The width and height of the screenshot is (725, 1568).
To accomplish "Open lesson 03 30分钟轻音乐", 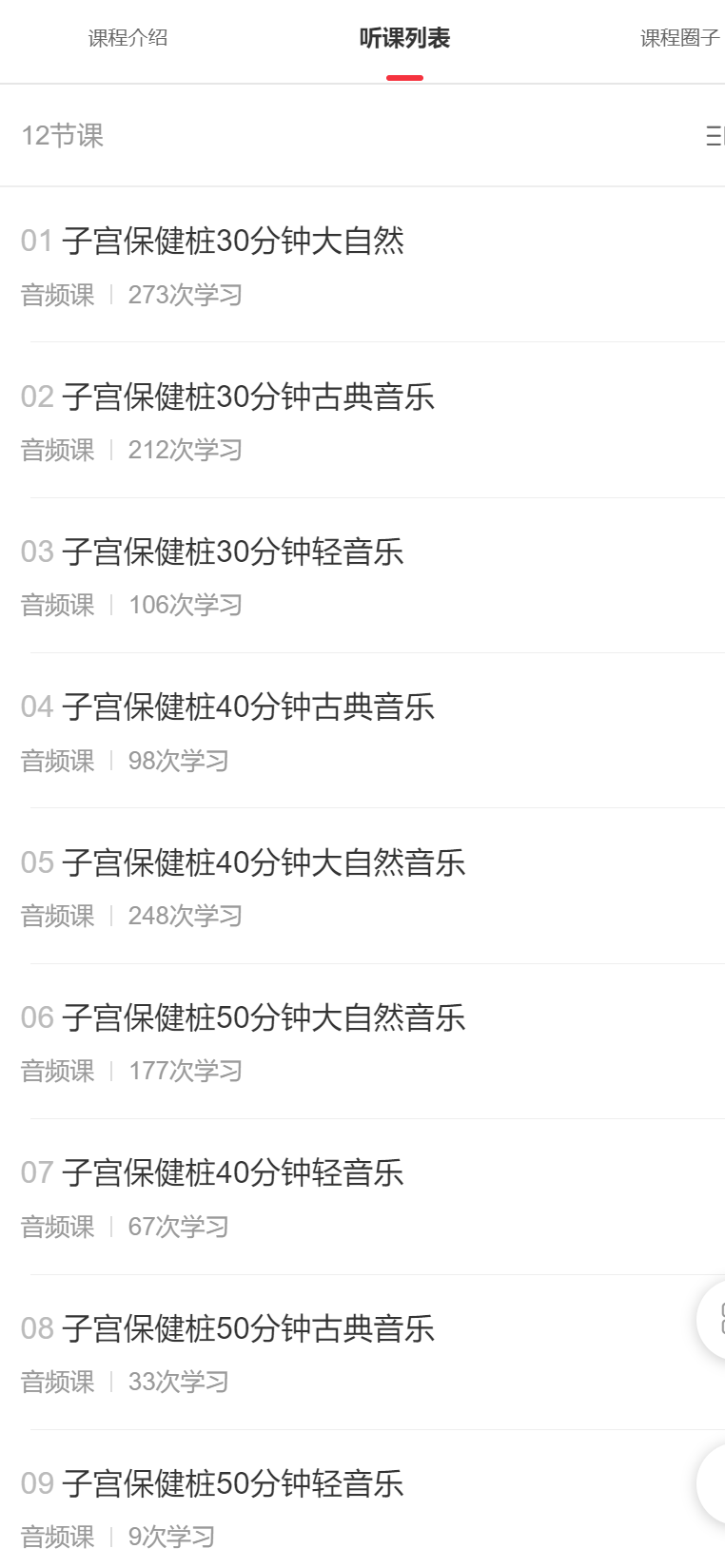I will [x=233, y=552].
